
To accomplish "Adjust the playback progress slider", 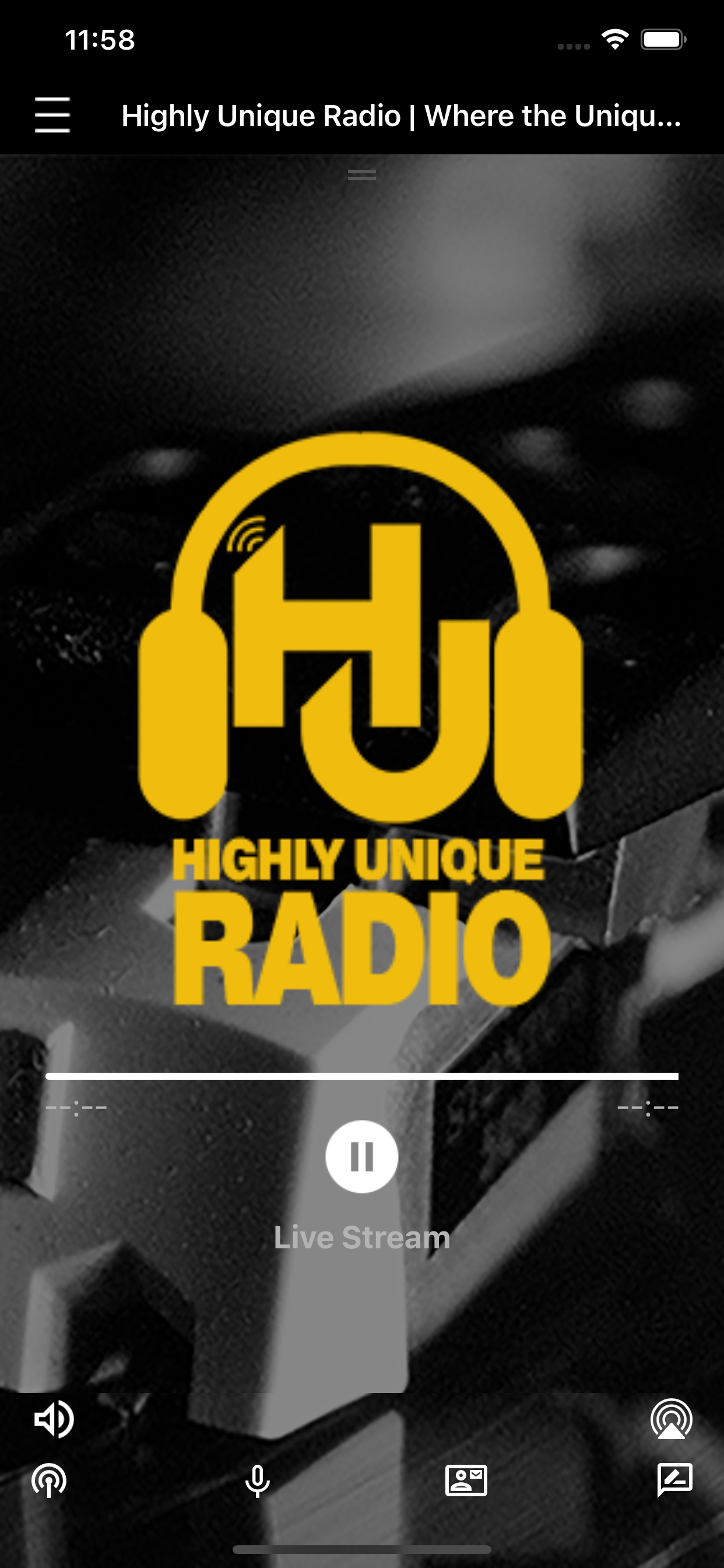I will (362, 1073).
